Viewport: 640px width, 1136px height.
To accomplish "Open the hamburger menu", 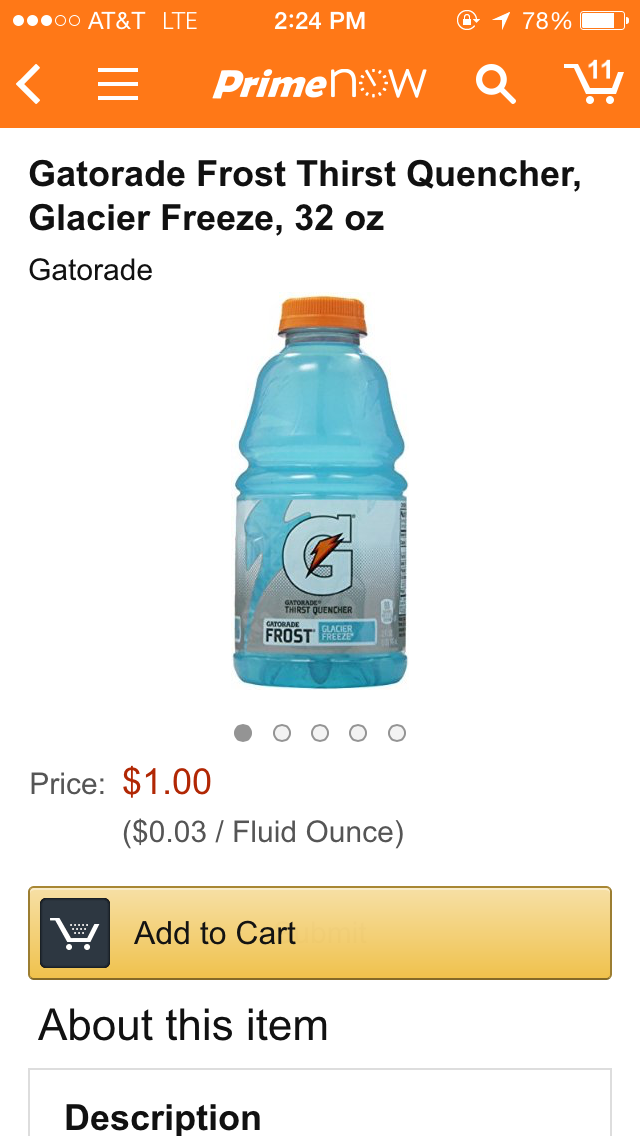I will [x=117, y=84].
